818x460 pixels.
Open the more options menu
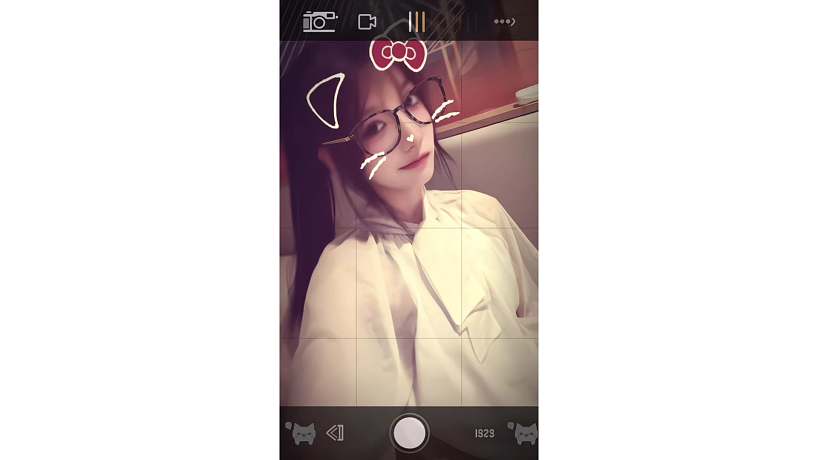coord(504,21)
